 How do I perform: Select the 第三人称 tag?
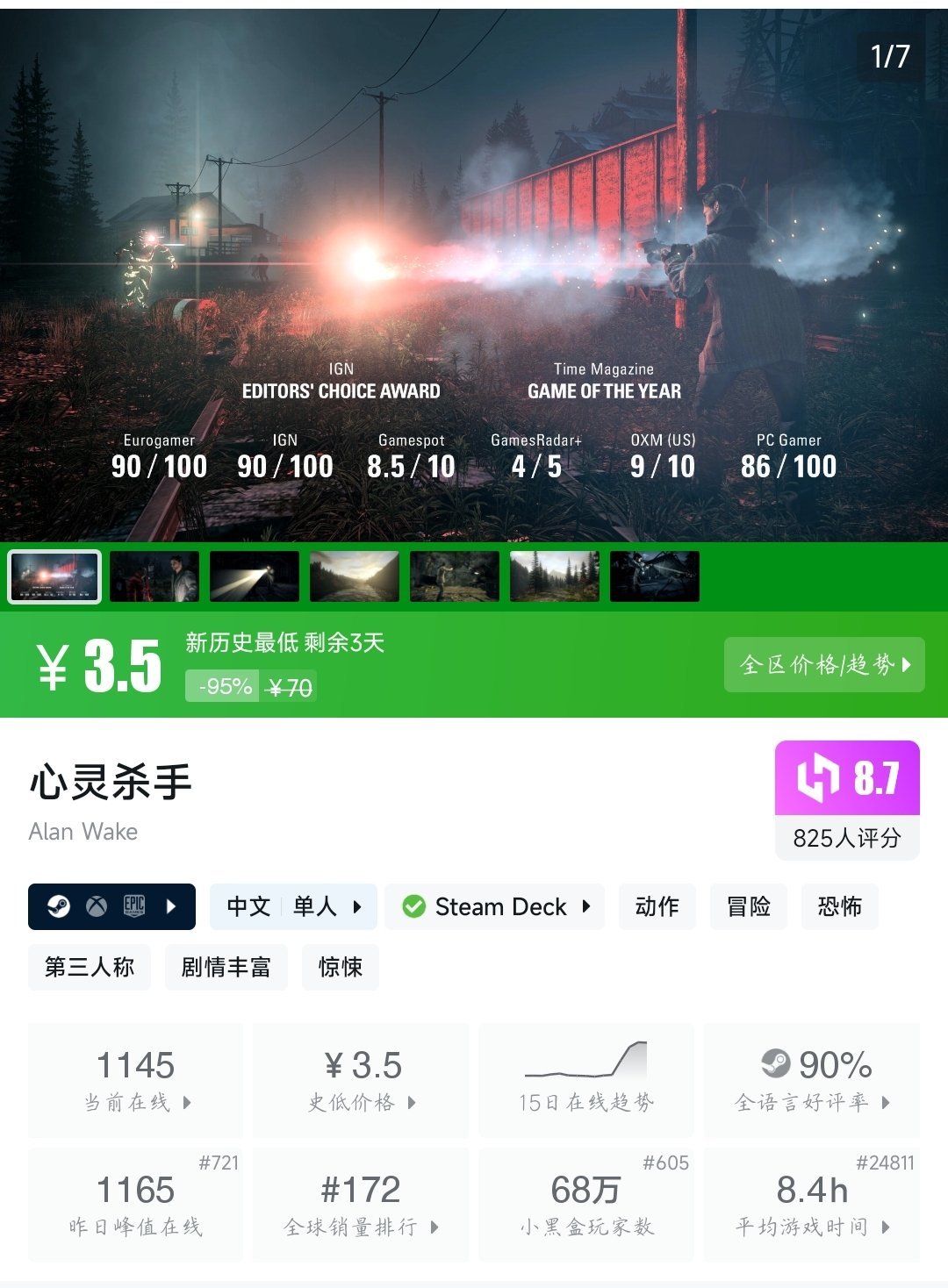(x=90, y=967)
